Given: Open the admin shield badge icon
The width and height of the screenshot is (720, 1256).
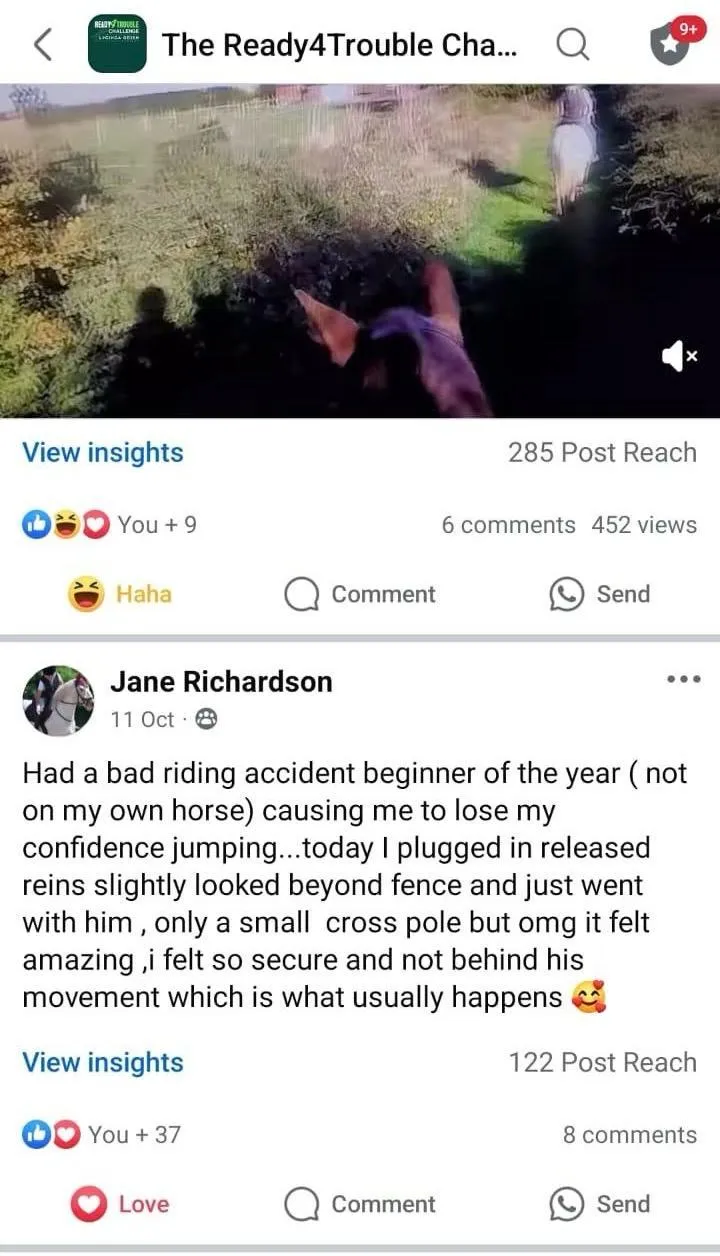Looking at the screenshot, I should tap(671, 44).
